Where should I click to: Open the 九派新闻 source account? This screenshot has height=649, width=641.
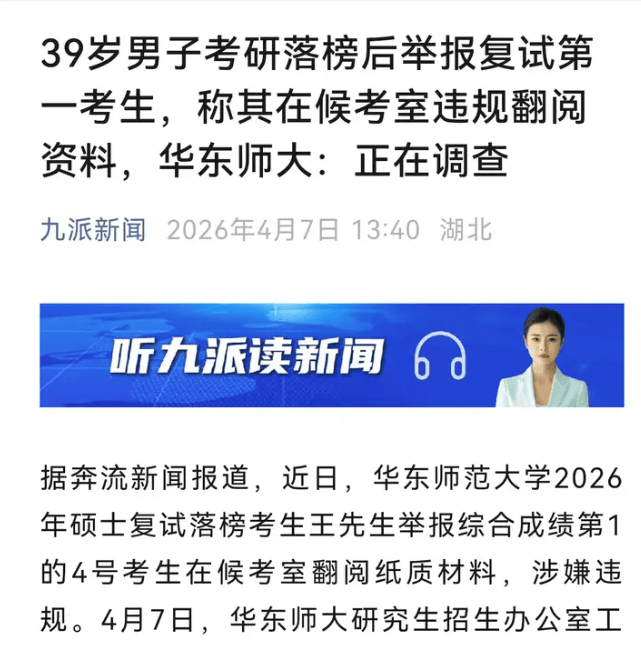pyautogui.click(x=92, y=230)
